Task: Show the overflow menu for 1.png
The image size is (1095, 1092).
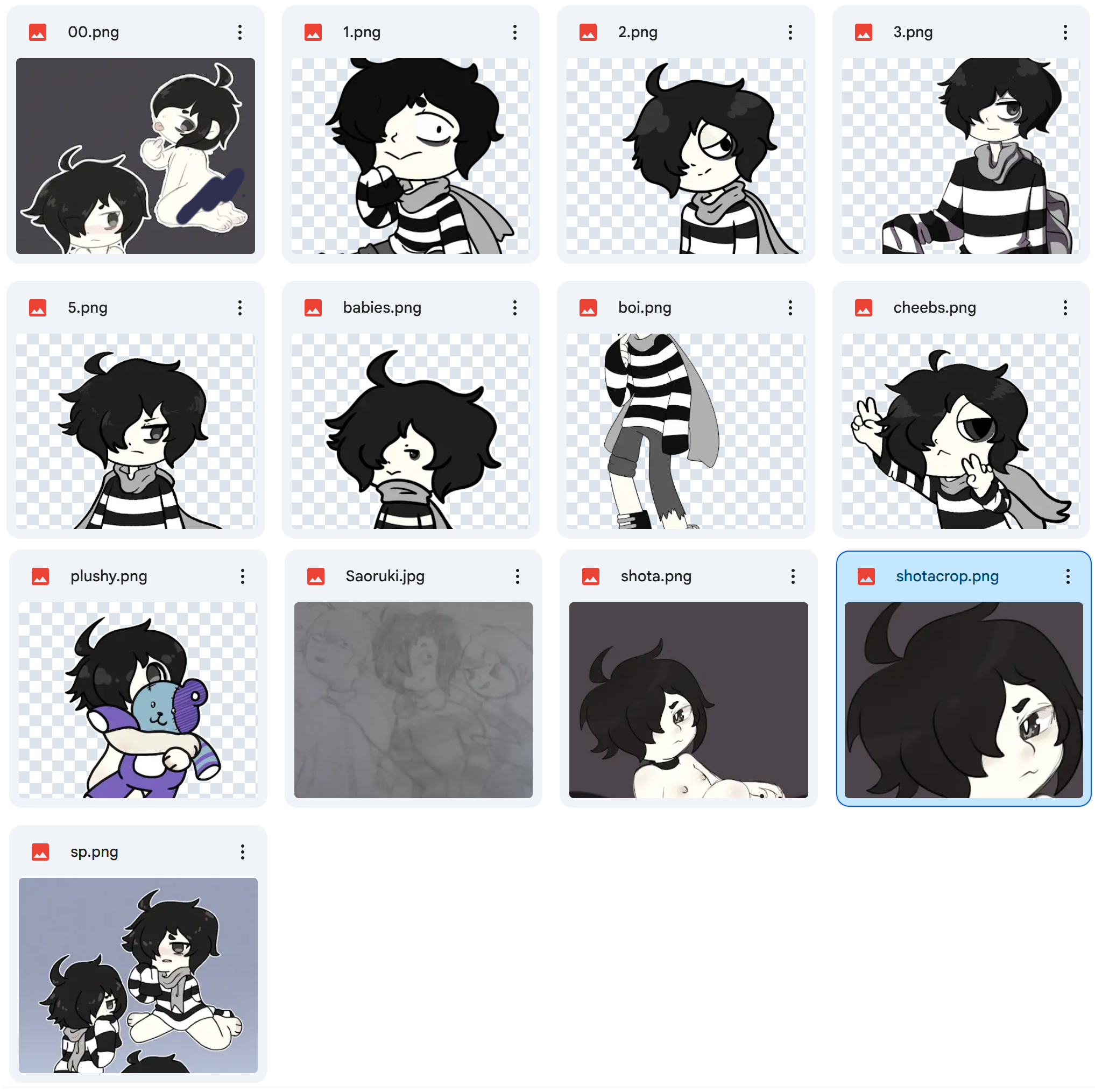Action: pyautogui.click(x=514, y=32)
